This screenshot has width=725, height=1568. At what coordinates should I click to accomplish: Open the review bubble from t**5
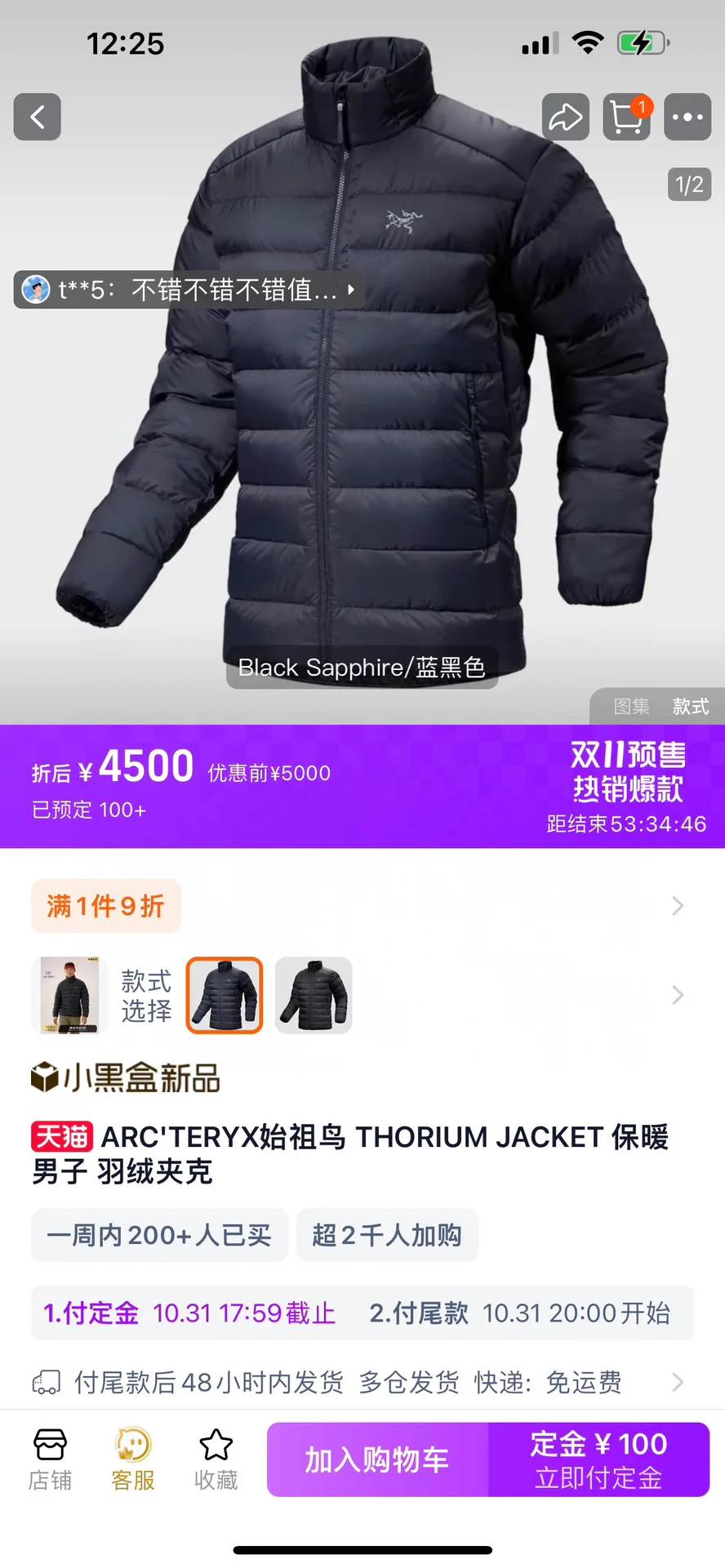pyautogui.click(x=189, y=290)
